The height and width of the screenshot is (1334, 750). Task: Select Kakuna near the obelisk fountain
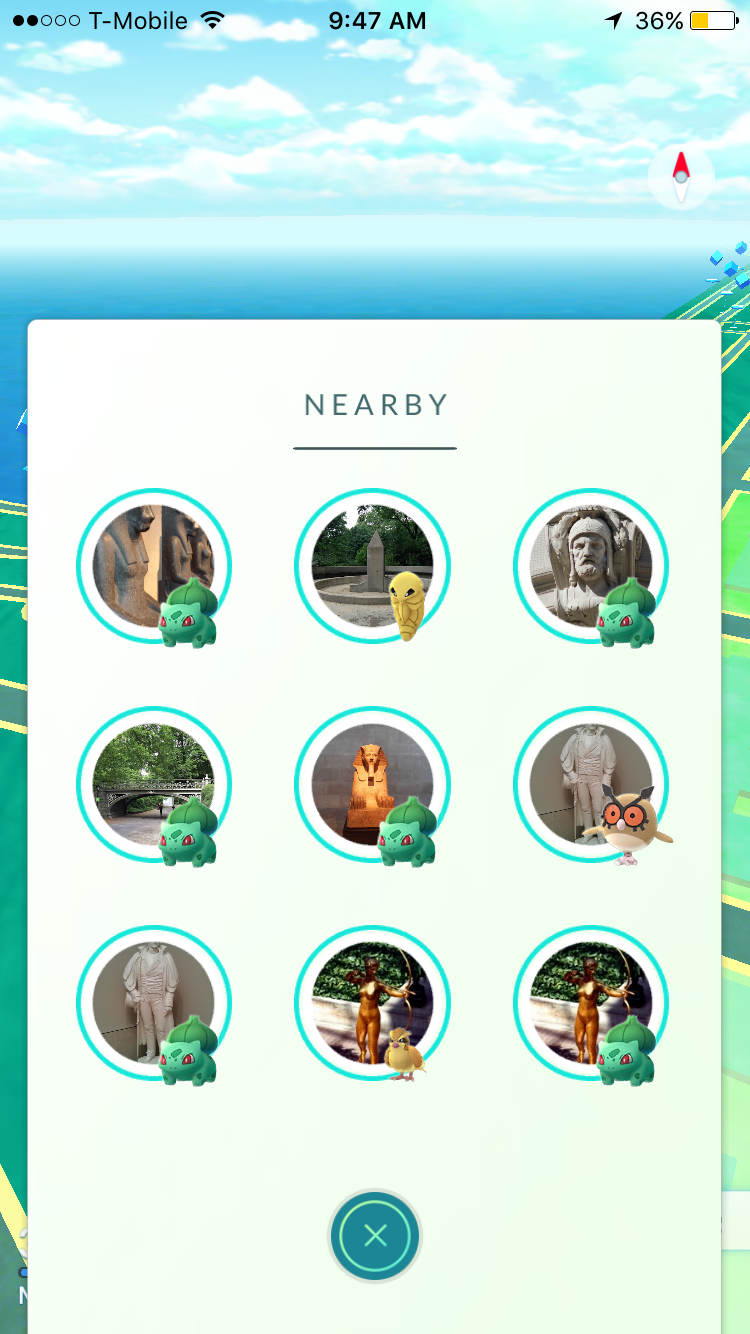[x=372, y=566]
